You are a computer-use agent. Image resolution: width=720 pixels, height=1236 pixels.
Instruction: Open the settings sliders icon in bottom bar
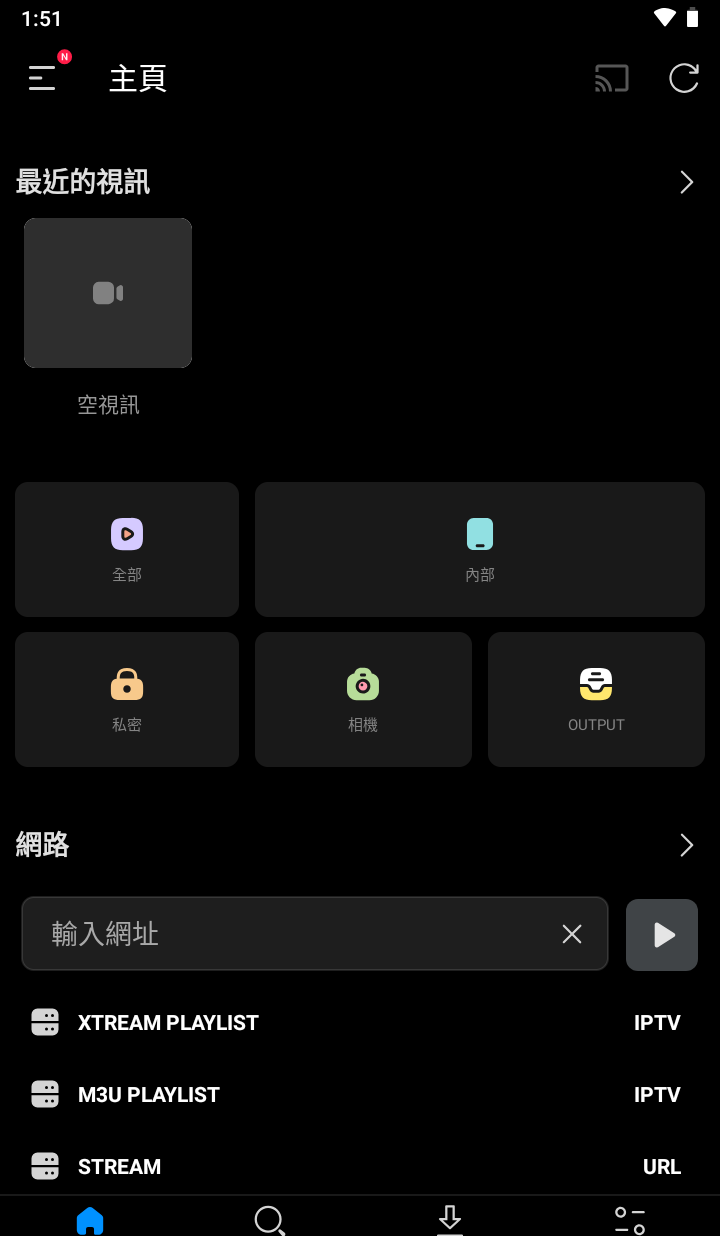(x=630, y=1220)
